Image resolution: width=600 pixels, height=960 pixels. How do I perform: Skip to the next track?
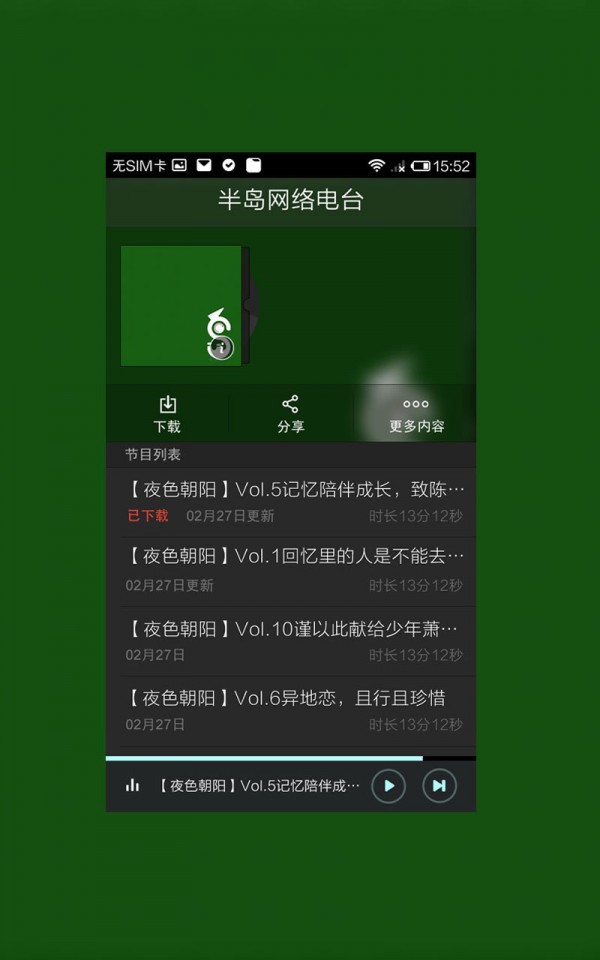[439, 786]
